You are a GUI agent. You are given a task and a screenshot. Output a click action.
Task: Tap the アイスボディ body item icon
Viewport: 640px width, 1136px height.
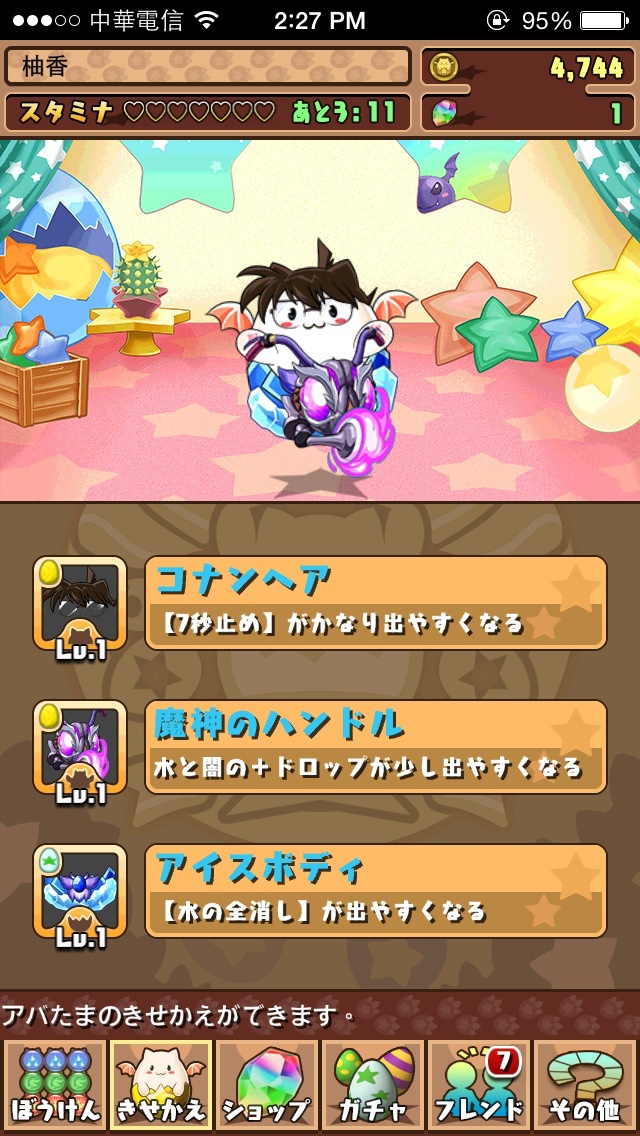80,891
